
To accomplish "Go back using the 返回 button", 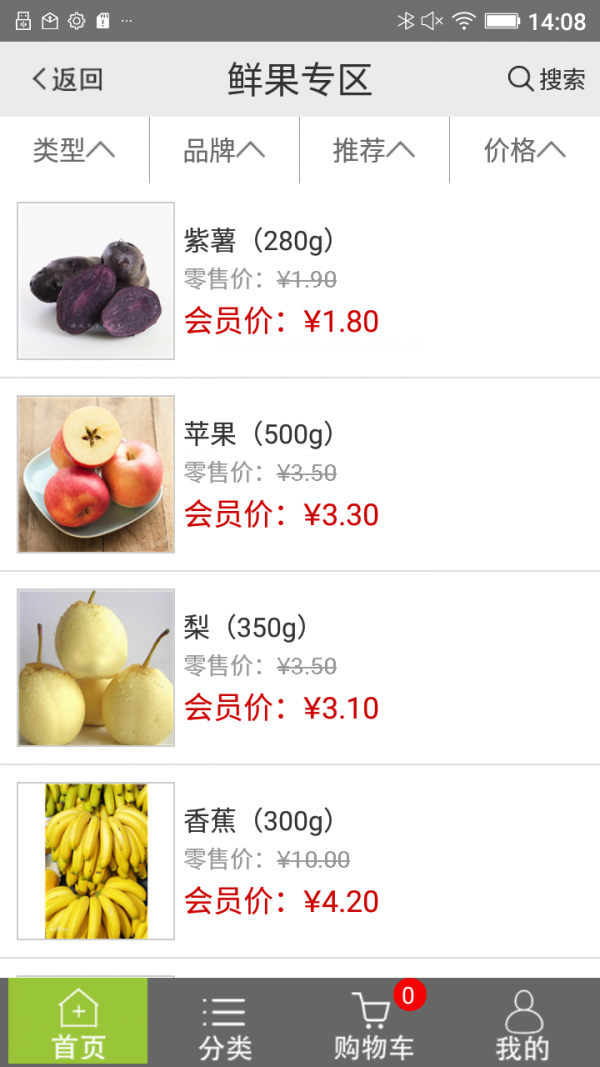I will [68, 80].
